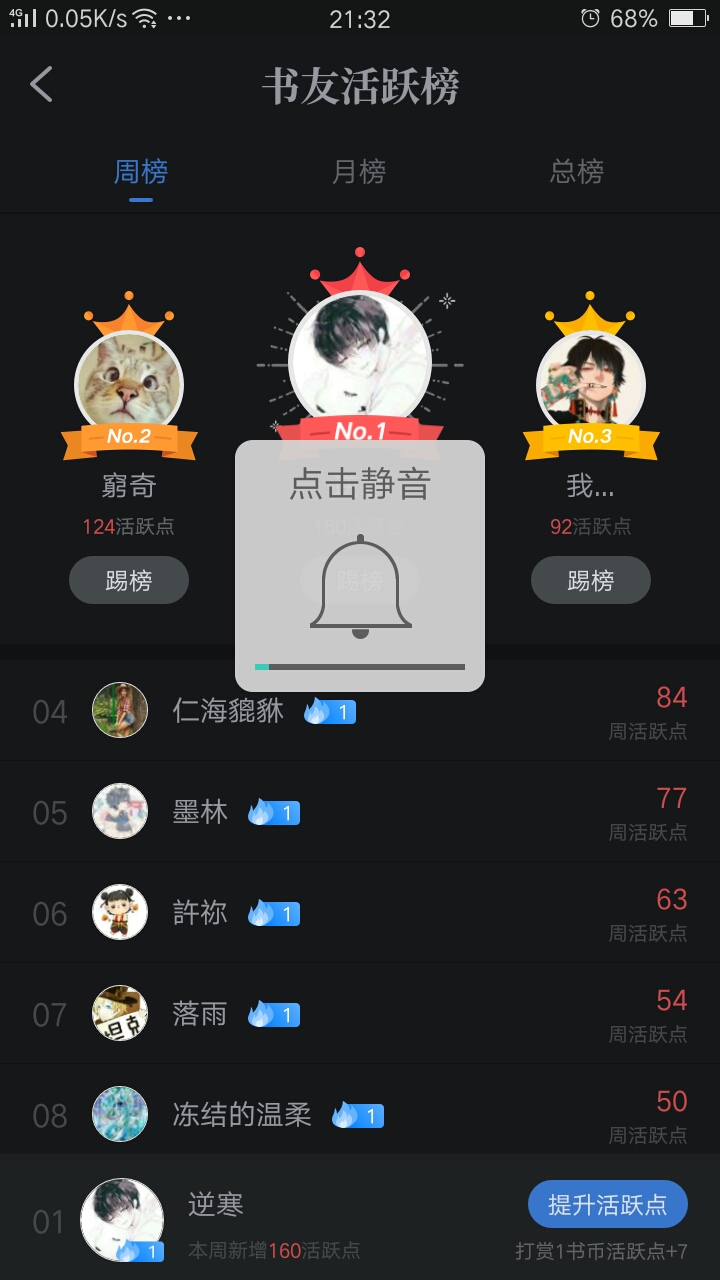The width and height of the screenshot is (720, 1280).
Task: Switch to the 总榜 tab
Action: point(577,172)
